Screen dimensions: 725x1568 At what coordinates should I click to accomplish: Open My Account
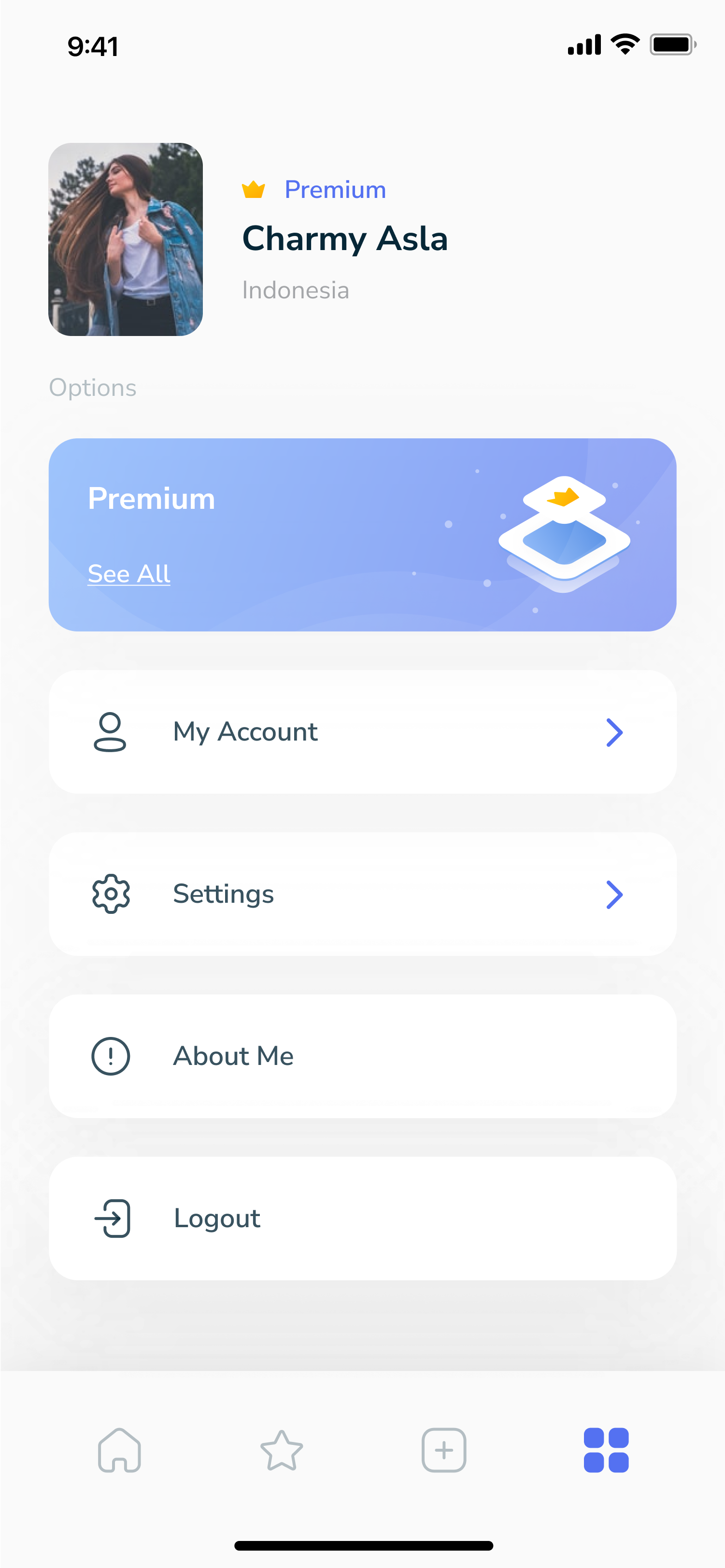tap(362, 732)
